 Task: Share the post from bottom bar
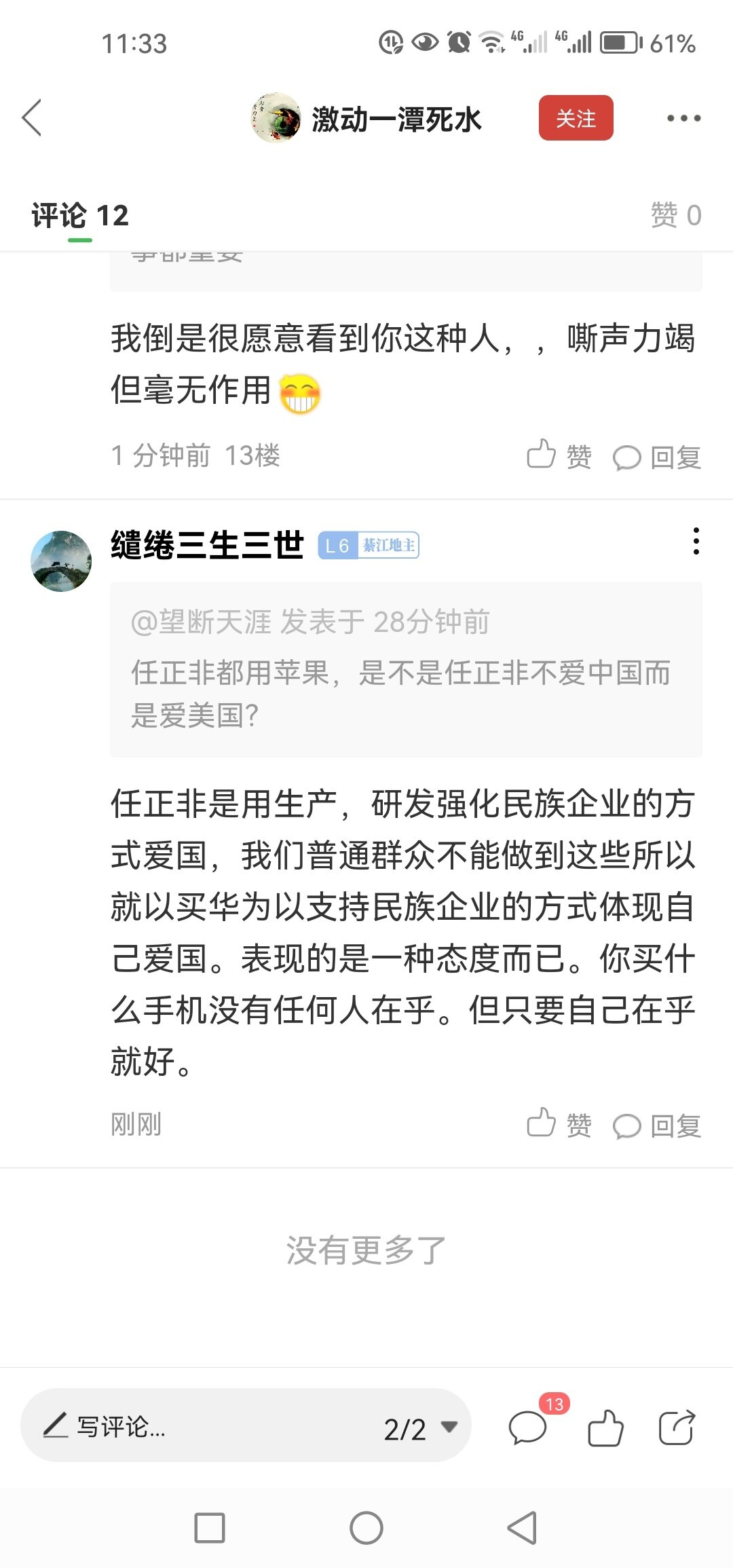(677, 1427)
